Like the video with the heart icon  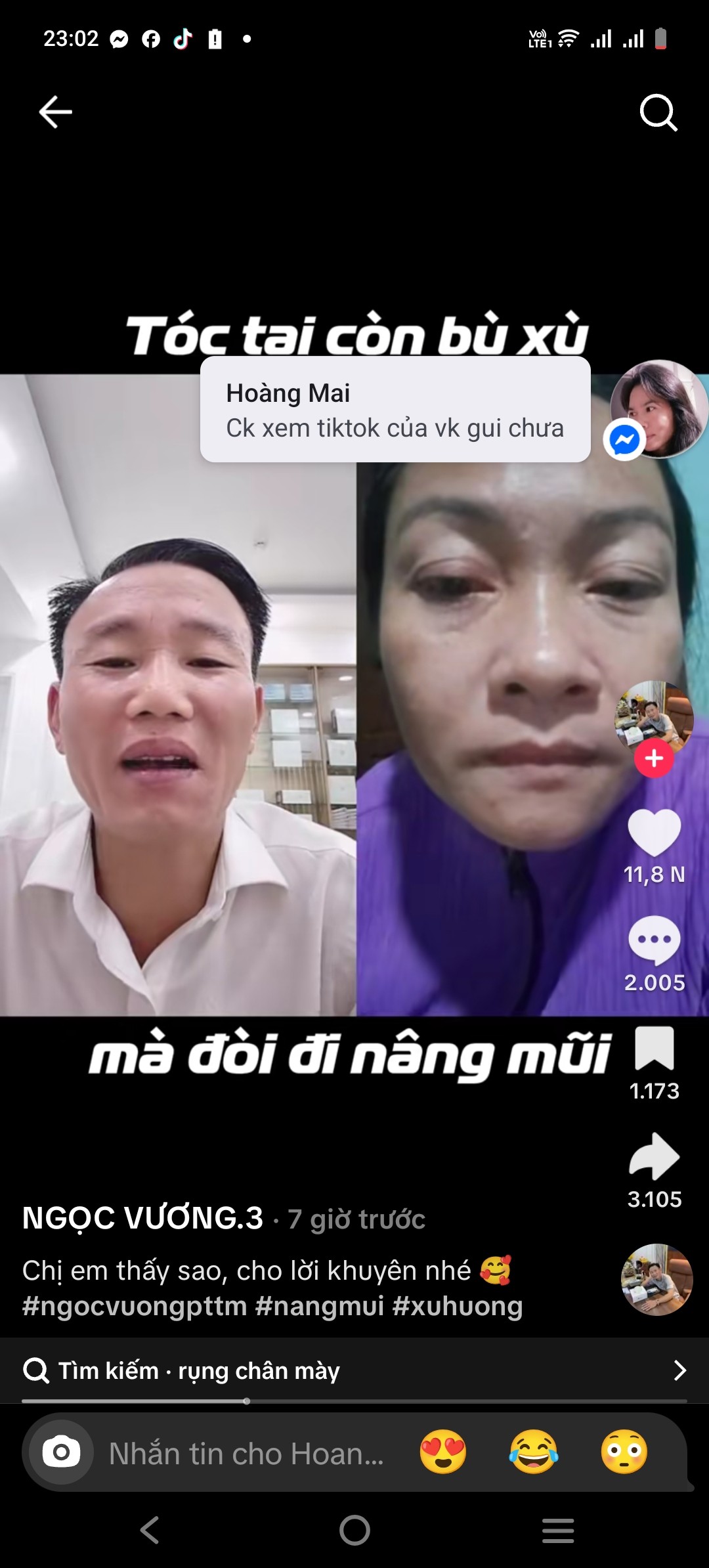655,833
